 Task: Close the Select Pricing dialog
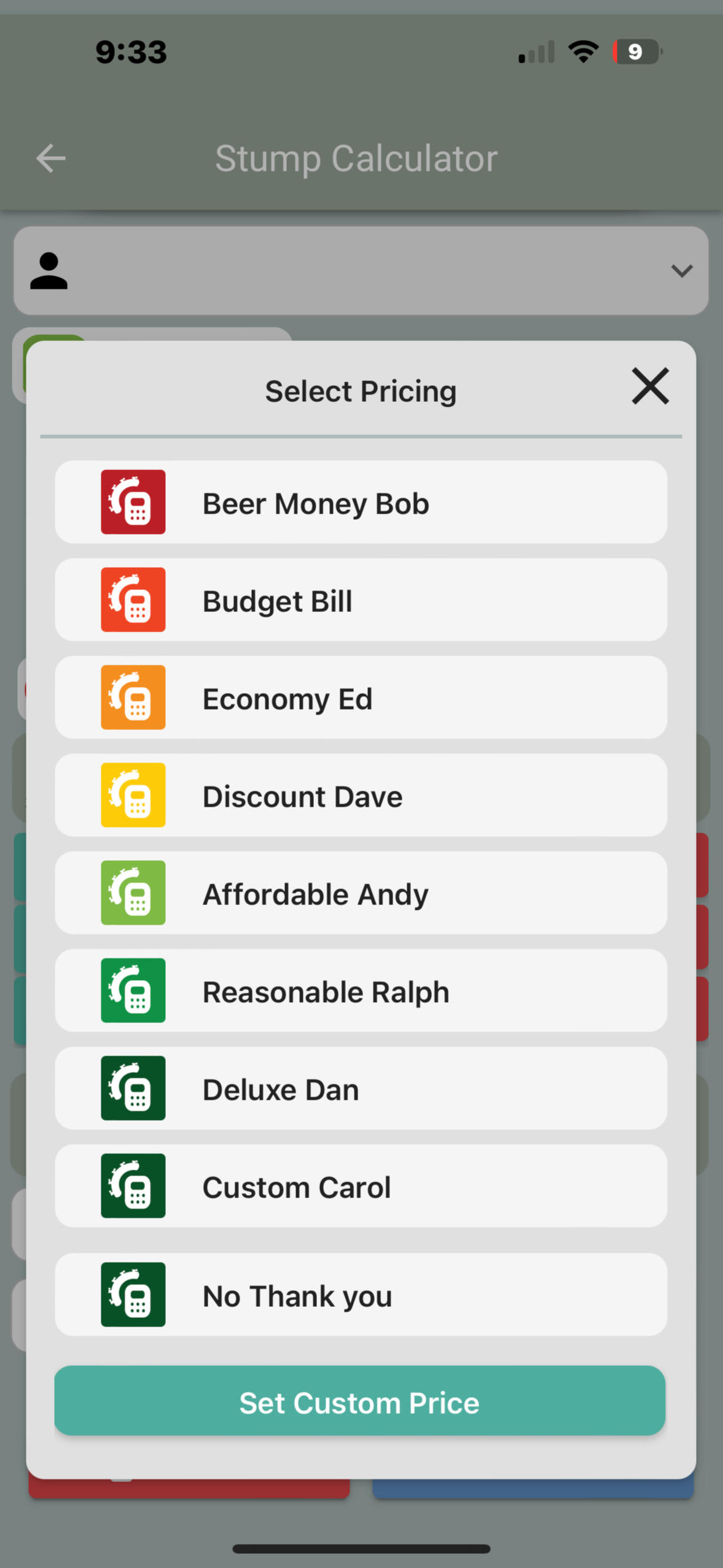[x=650, y=386]
